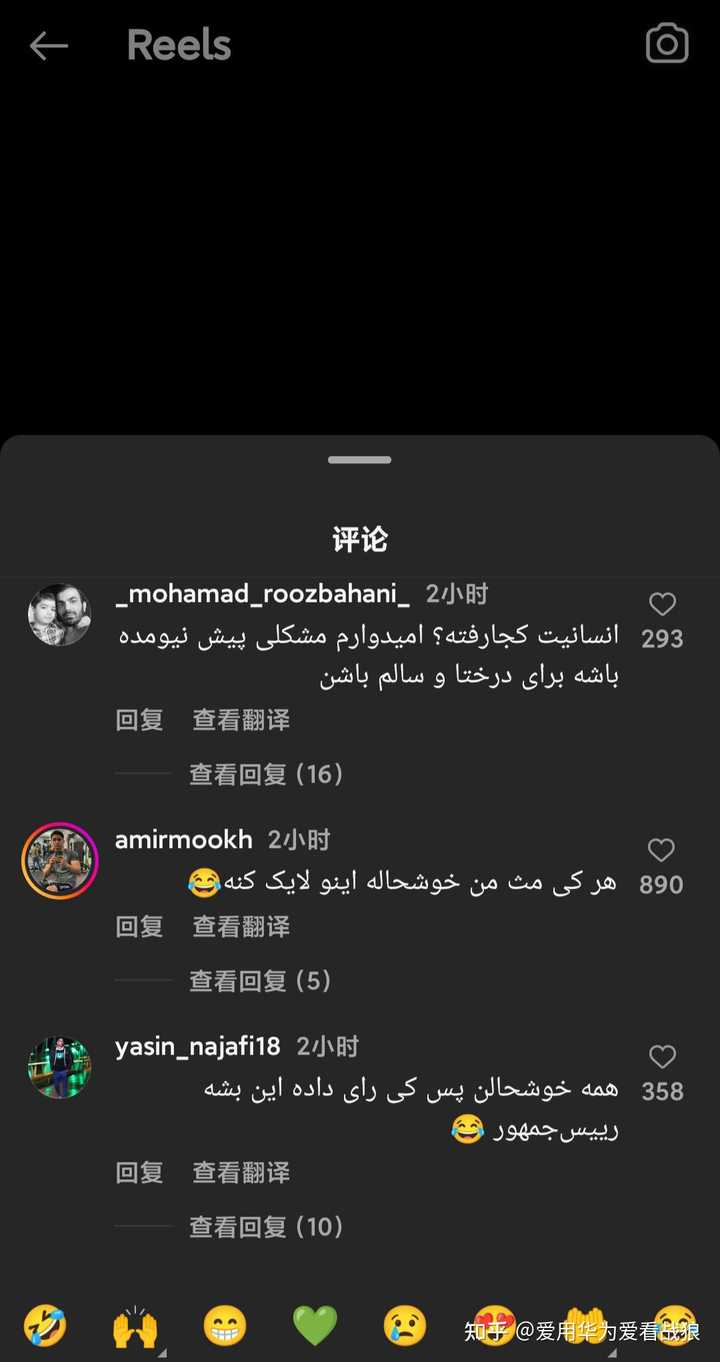The image size is (720, 1362).
Task: View translation of yasin_najafi18's comment
Action: 241,1172
